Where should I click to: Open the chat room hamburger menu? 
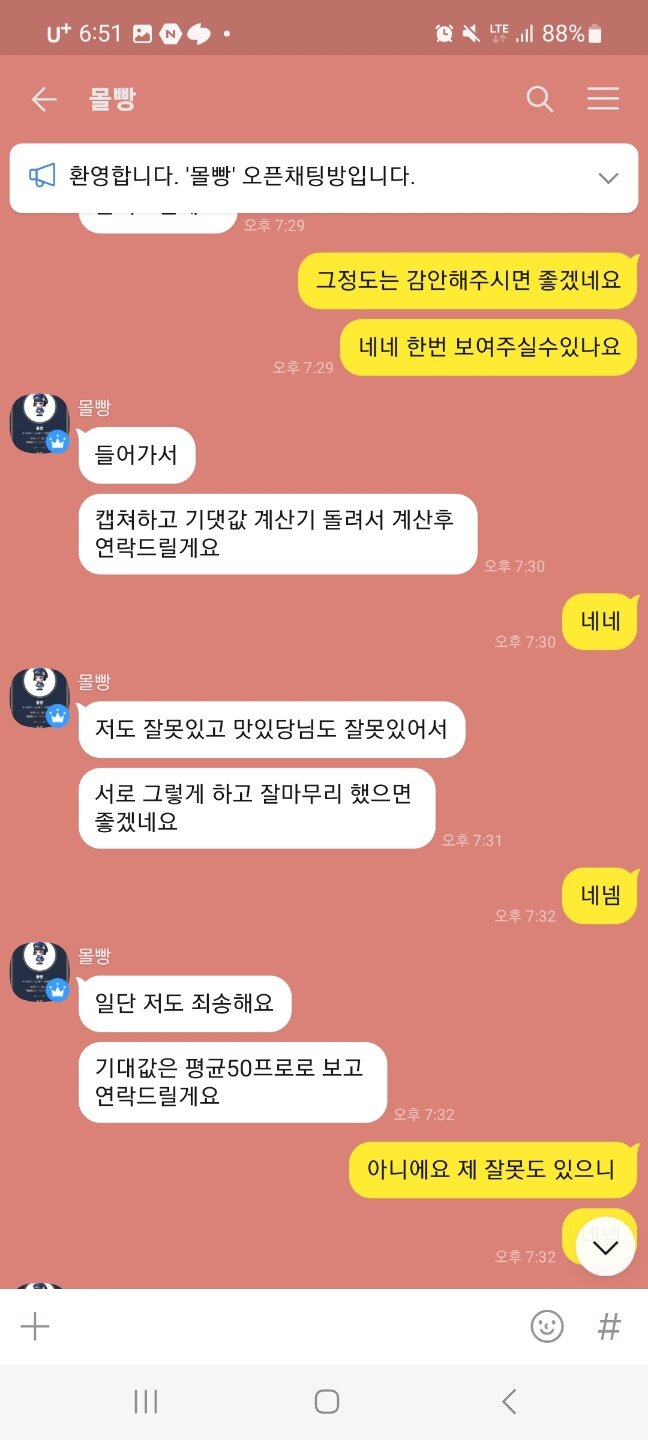click(x=603, y=99)
